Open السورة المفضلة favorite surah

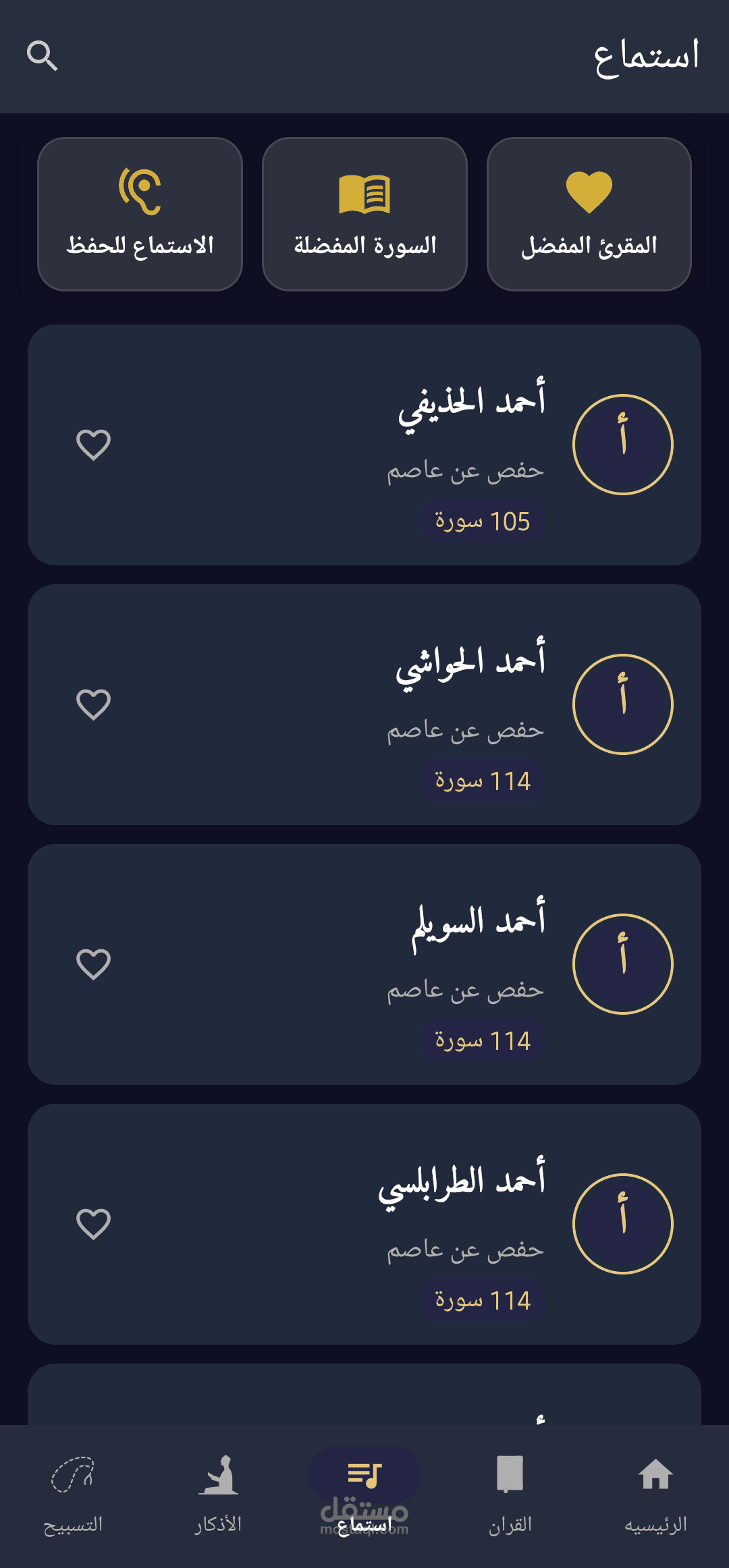click(x=364, y=214)
